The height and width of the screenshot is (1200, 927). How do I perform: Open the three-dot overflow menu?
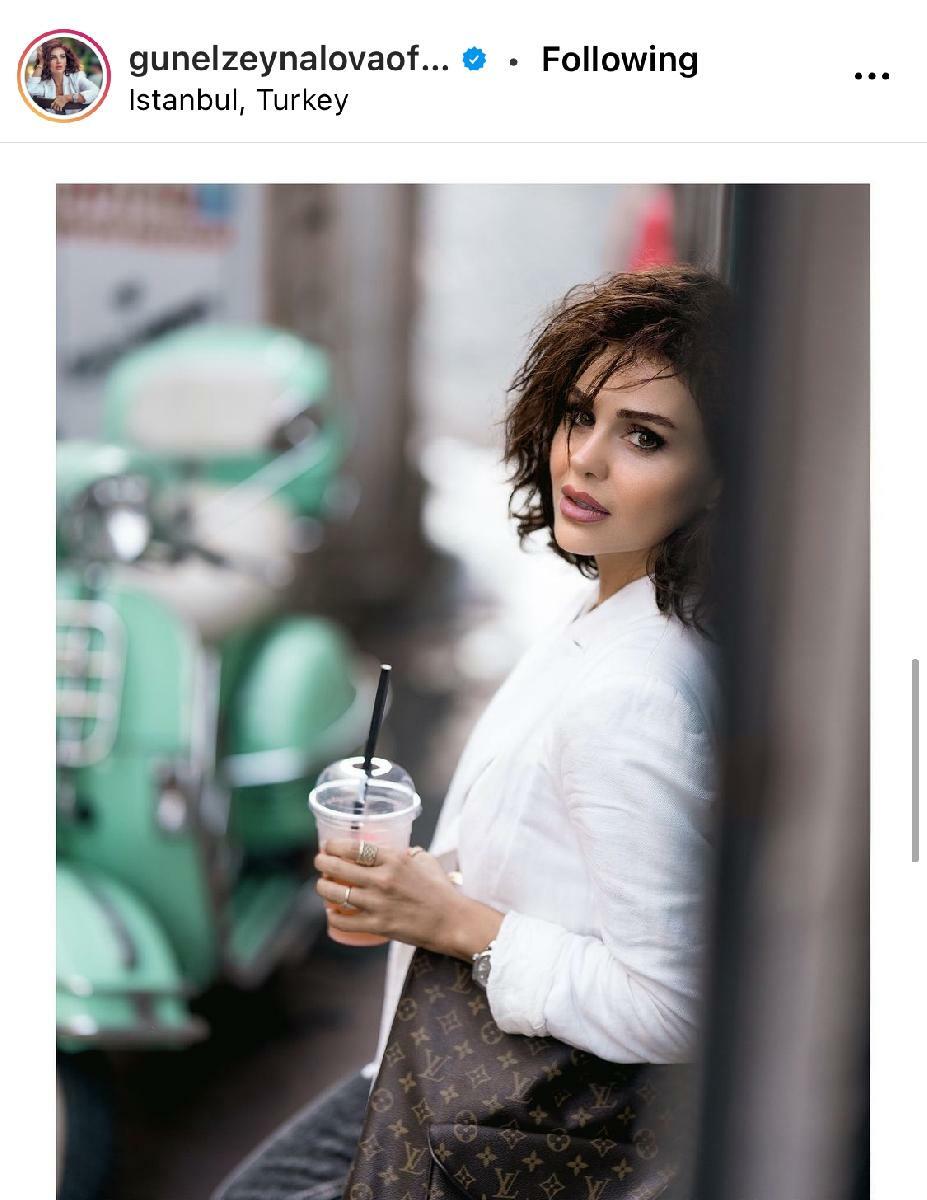[871, 76]
